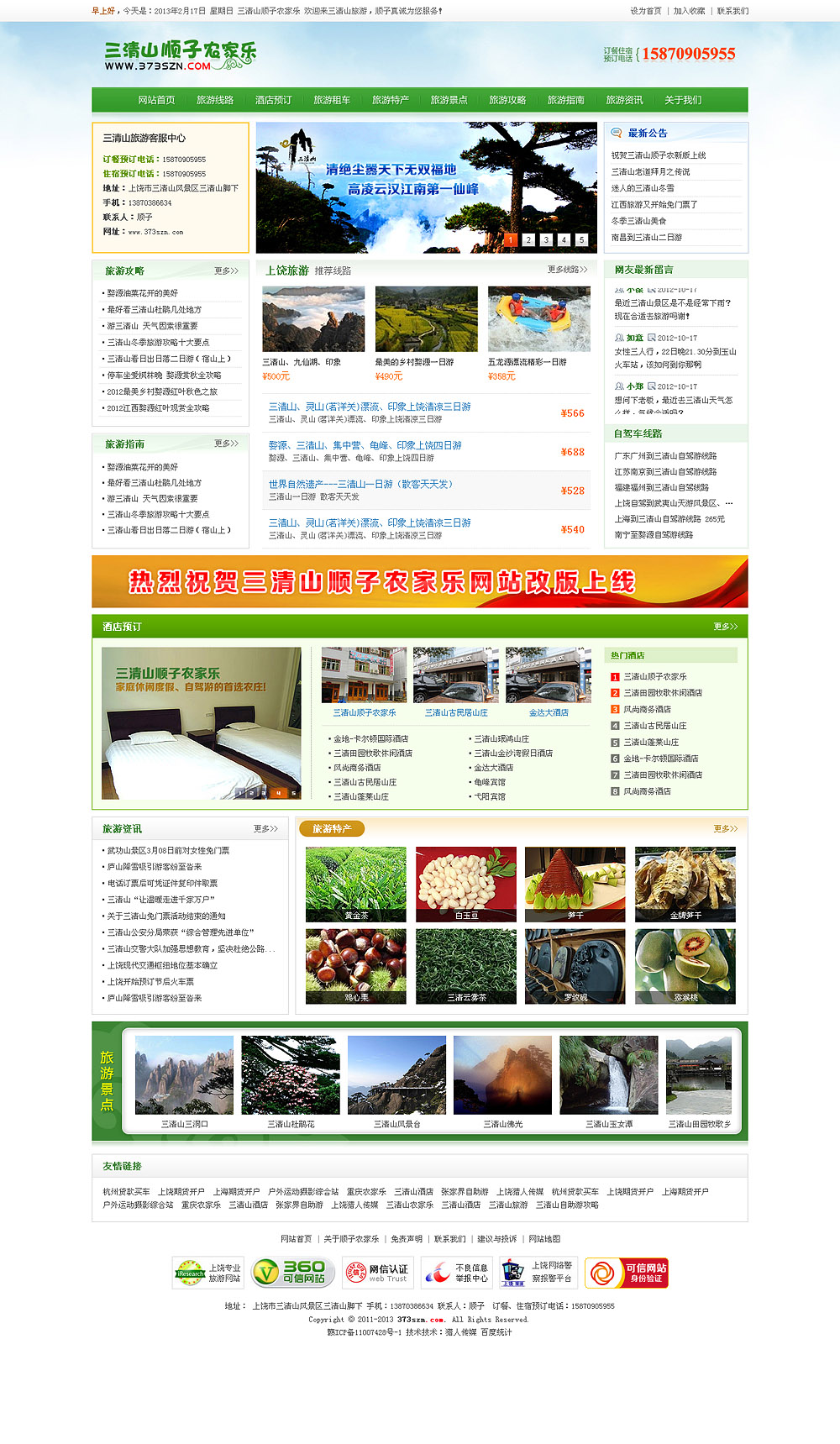Switch to 旅游线路 in the menu
The height and width of the screenshot is (1444, 840).
(215, 100)
